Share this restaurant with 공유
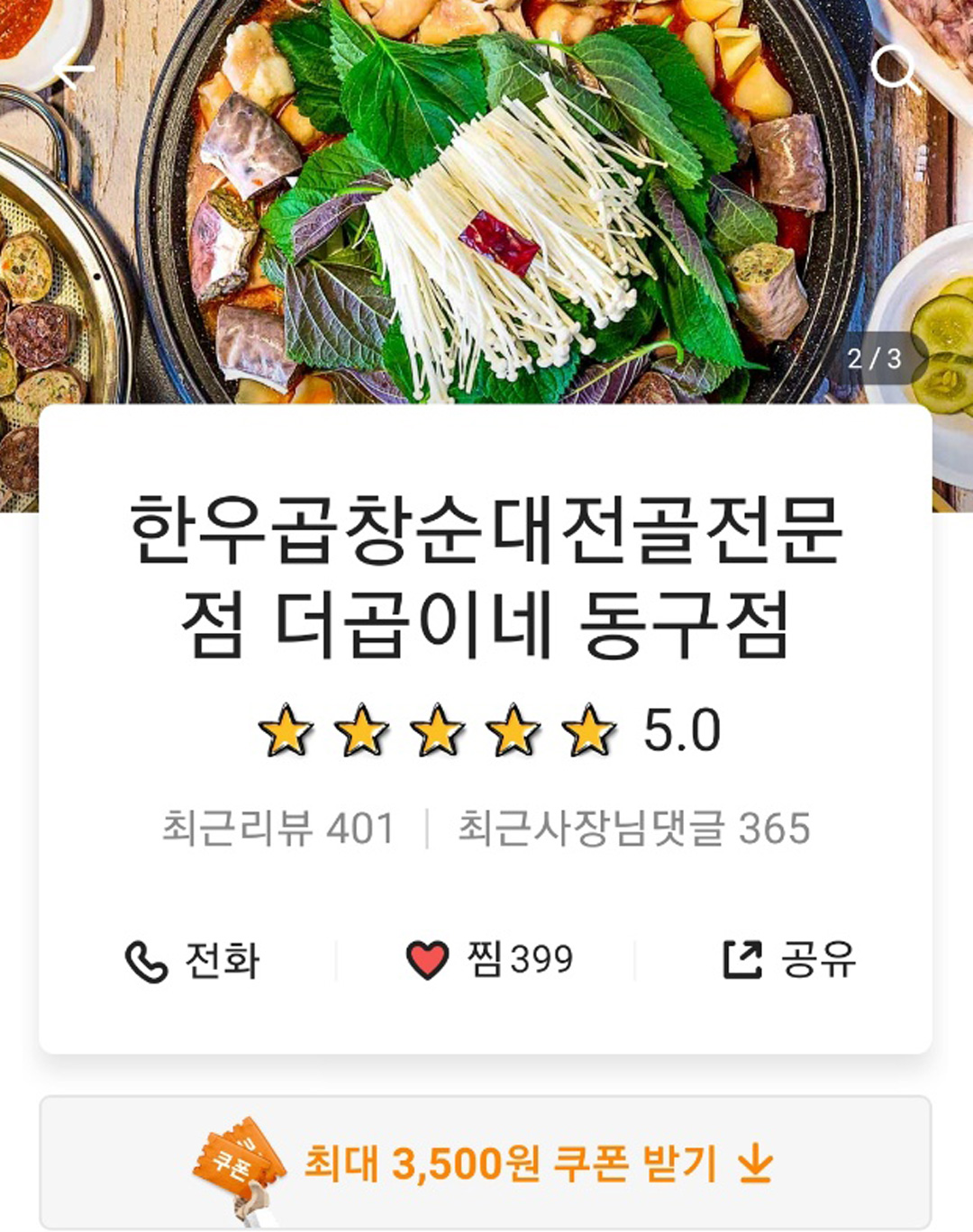 pos(788,960)
